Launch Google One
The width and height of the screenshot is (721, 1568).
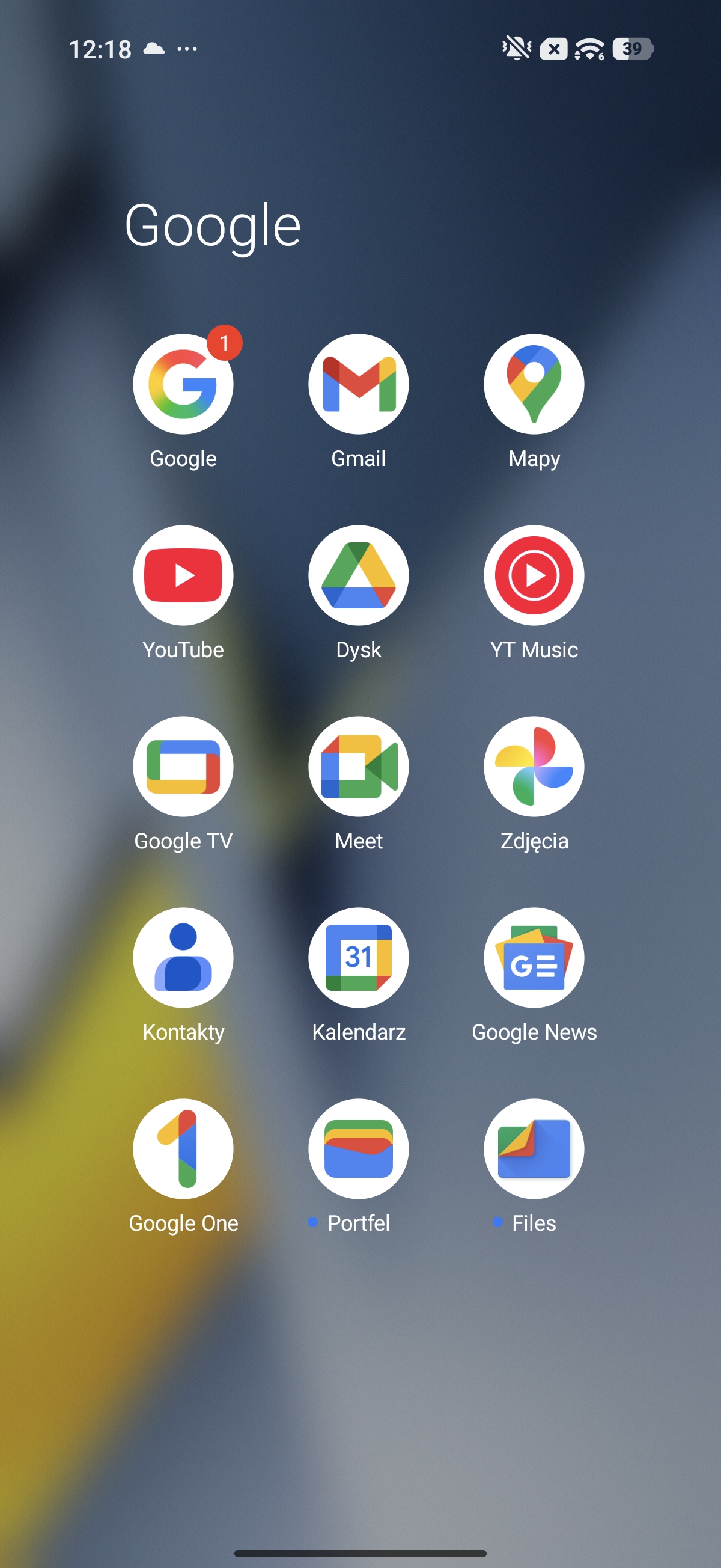[x=183, y=1148]
